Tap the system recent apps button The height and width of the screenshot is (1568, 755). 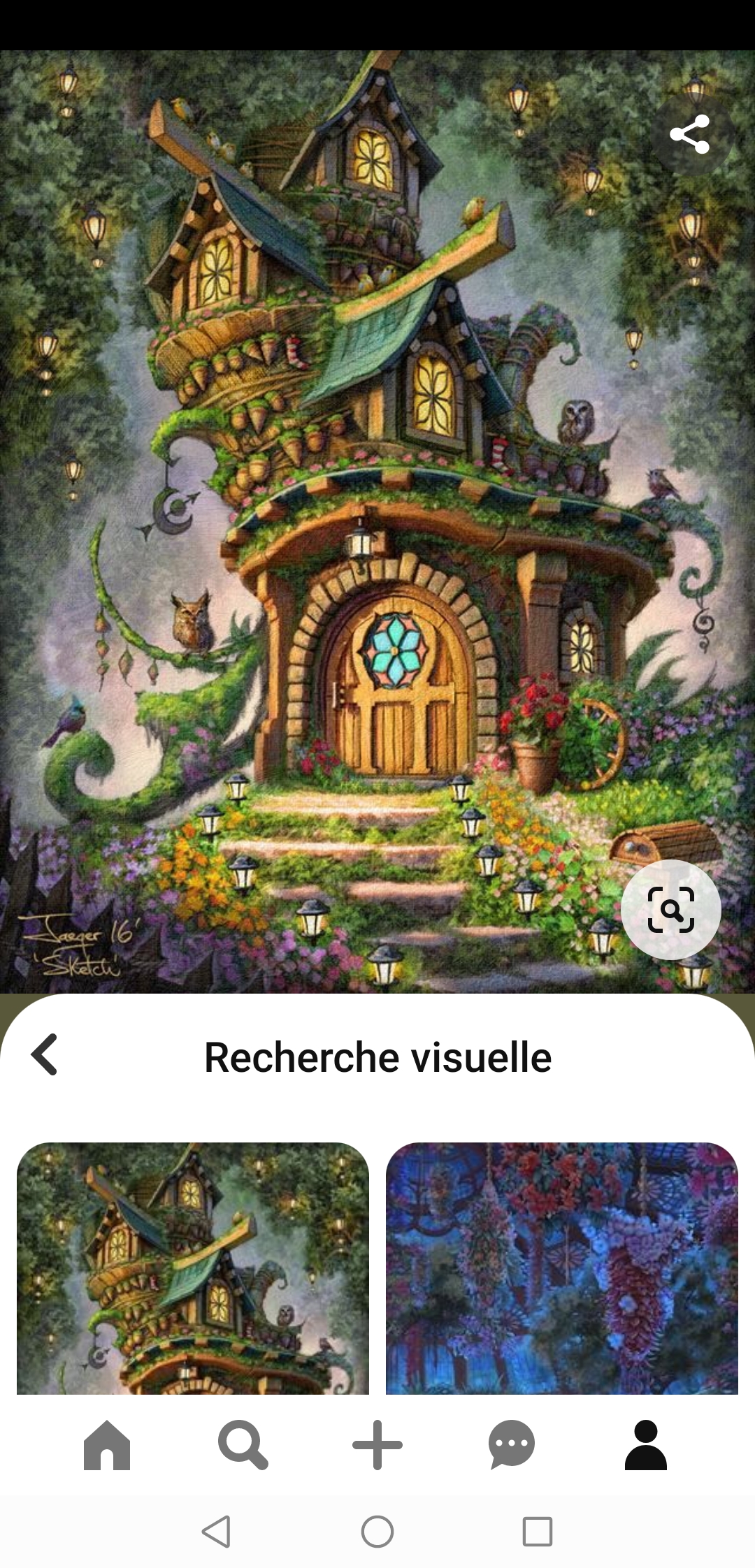538,1532
